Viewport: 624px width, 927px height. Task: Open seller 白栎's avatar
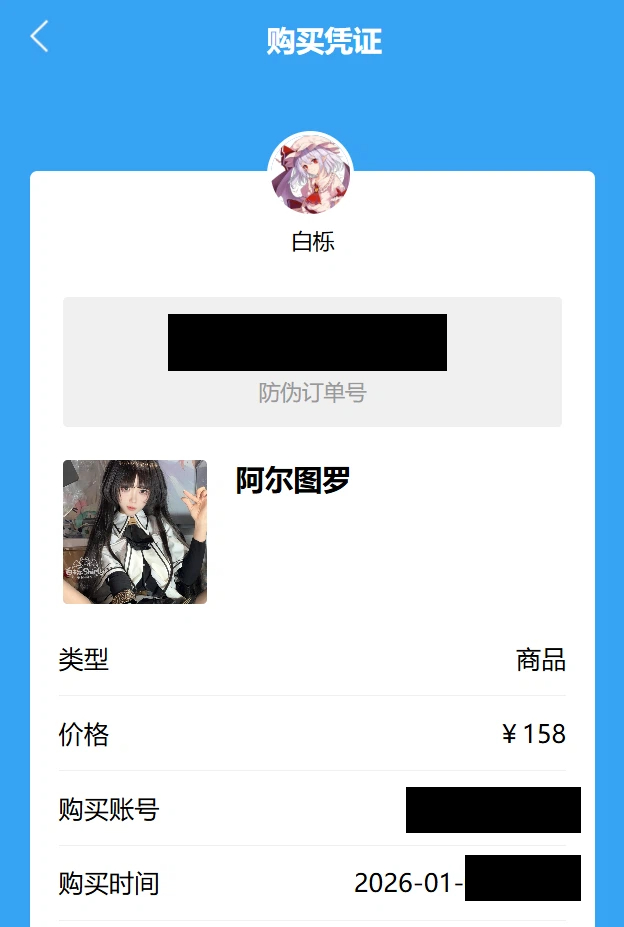(x=311, y=173)
